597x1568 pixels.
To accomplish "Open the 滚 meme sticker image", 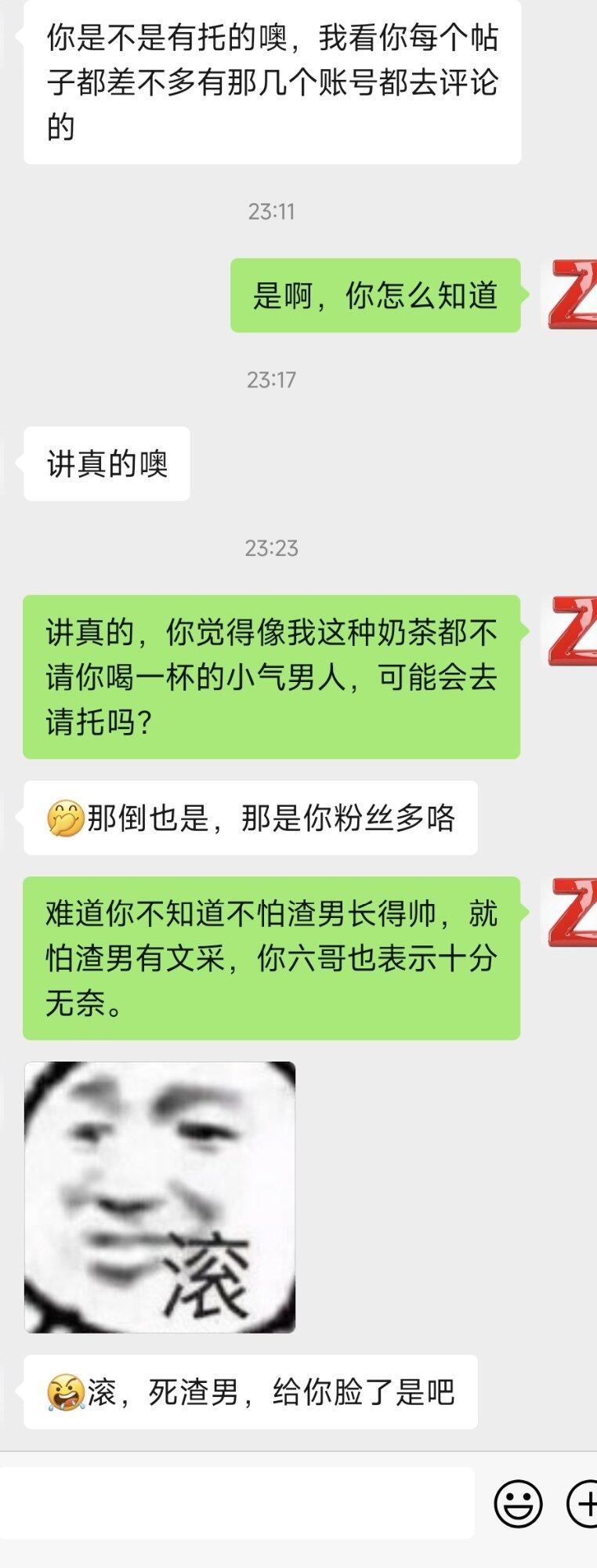I will click(x=160, y=1197).
